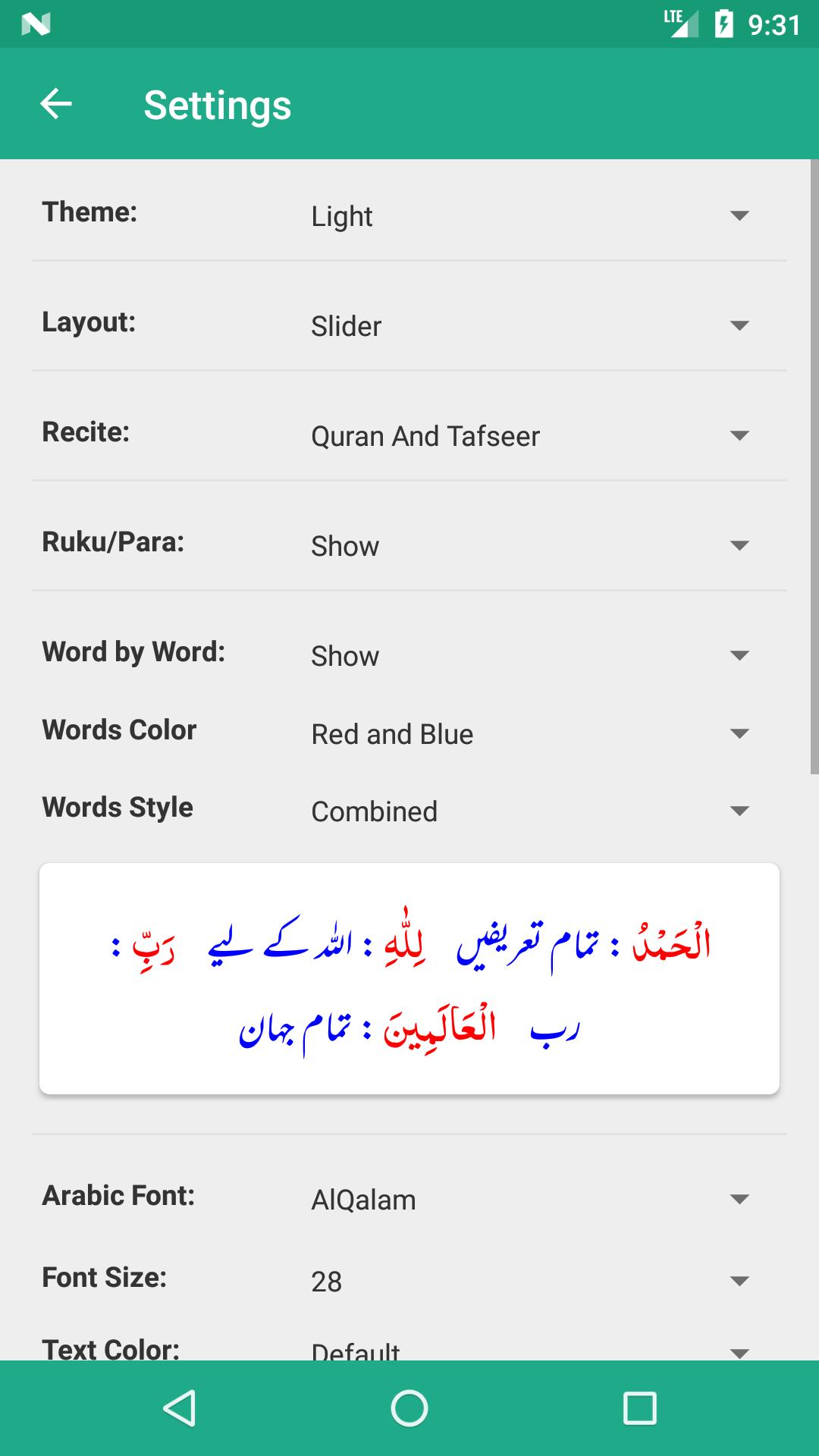
Task: Open recent apps from navigation bar
Action: tap(639, 1408)
